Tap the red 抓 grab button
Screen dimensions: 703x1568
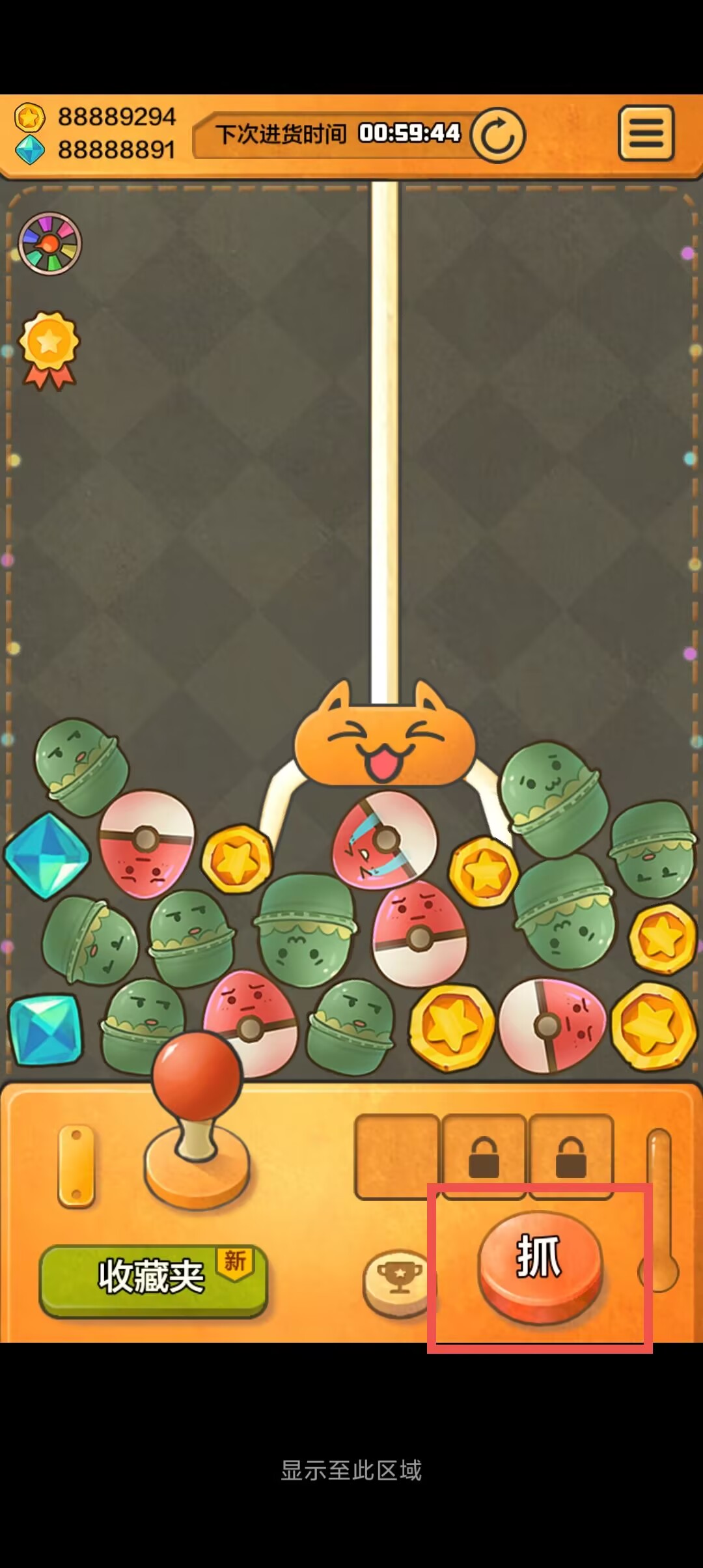tap(540, 1267)
